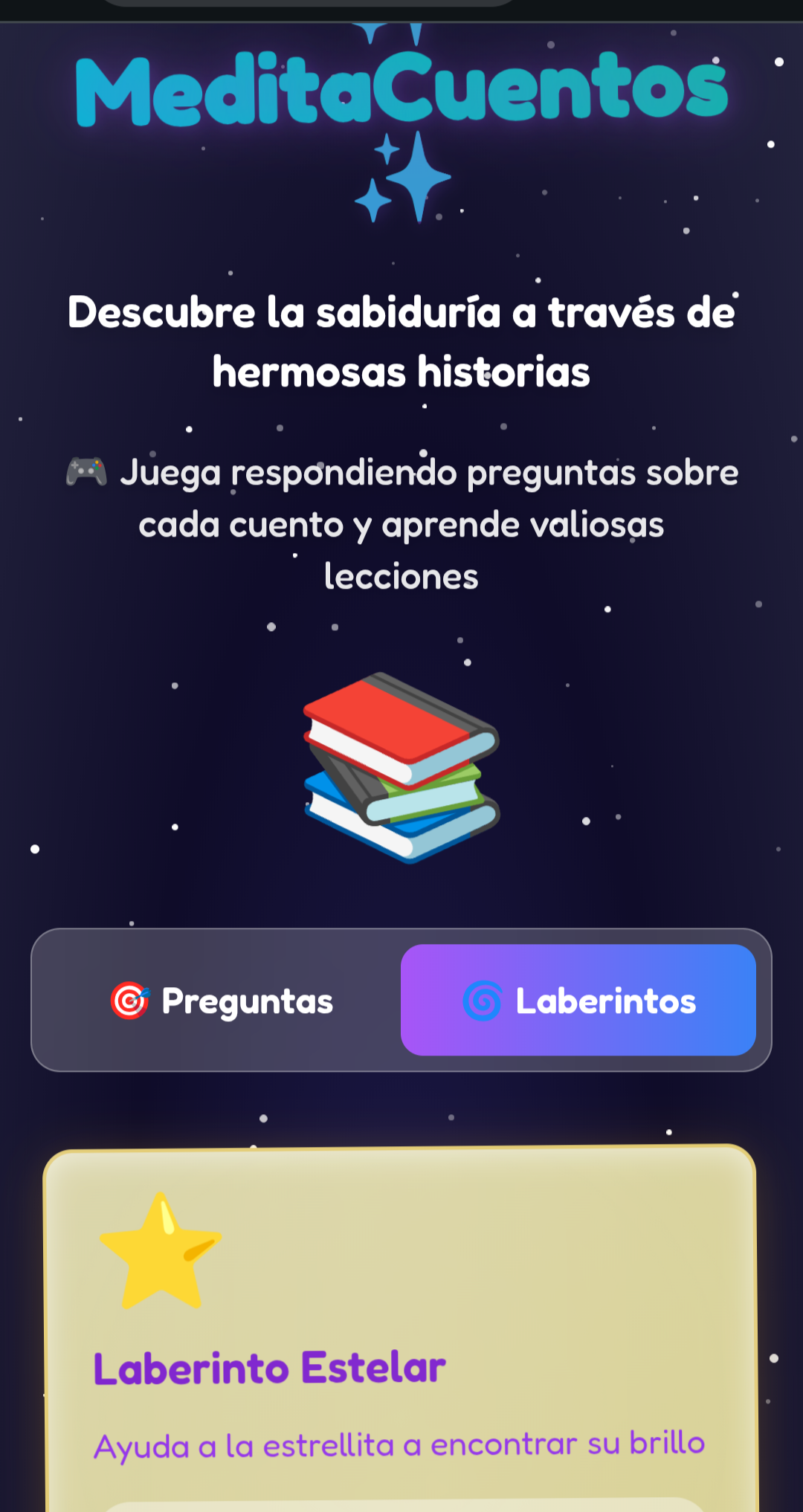Select the Laberintos tab
803x1512 pixels.
click(x=578, y=1001)
